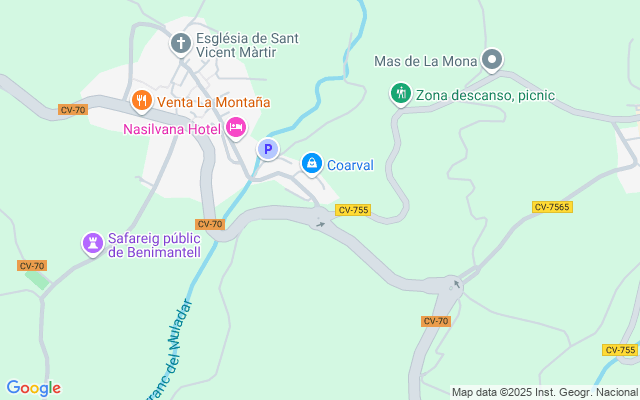Select Safareig públic de Benimantell marker
The image size is (640, 400).
click(x=93, y=243)
